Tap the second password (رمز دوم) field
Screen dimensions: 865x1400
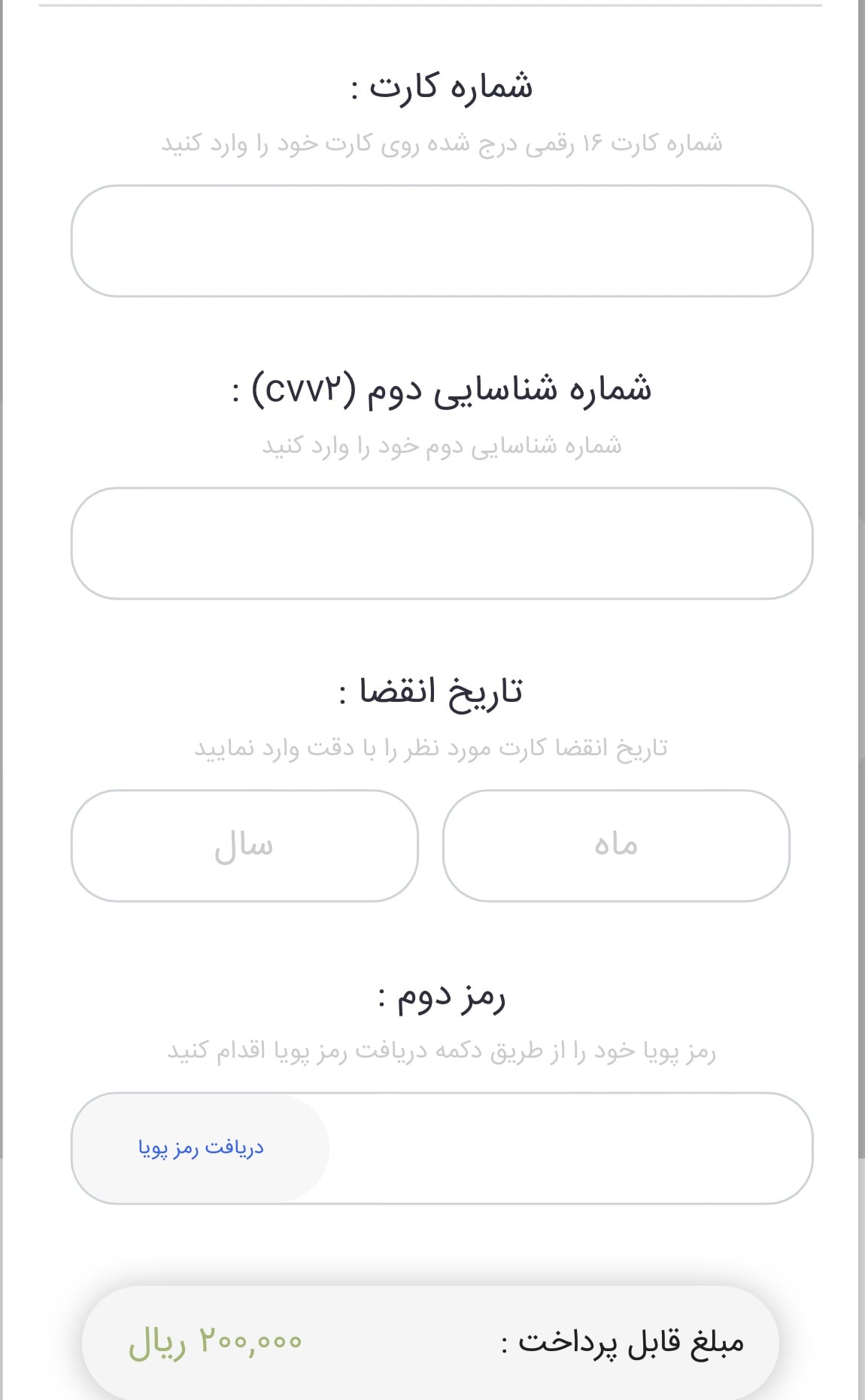569,1148
